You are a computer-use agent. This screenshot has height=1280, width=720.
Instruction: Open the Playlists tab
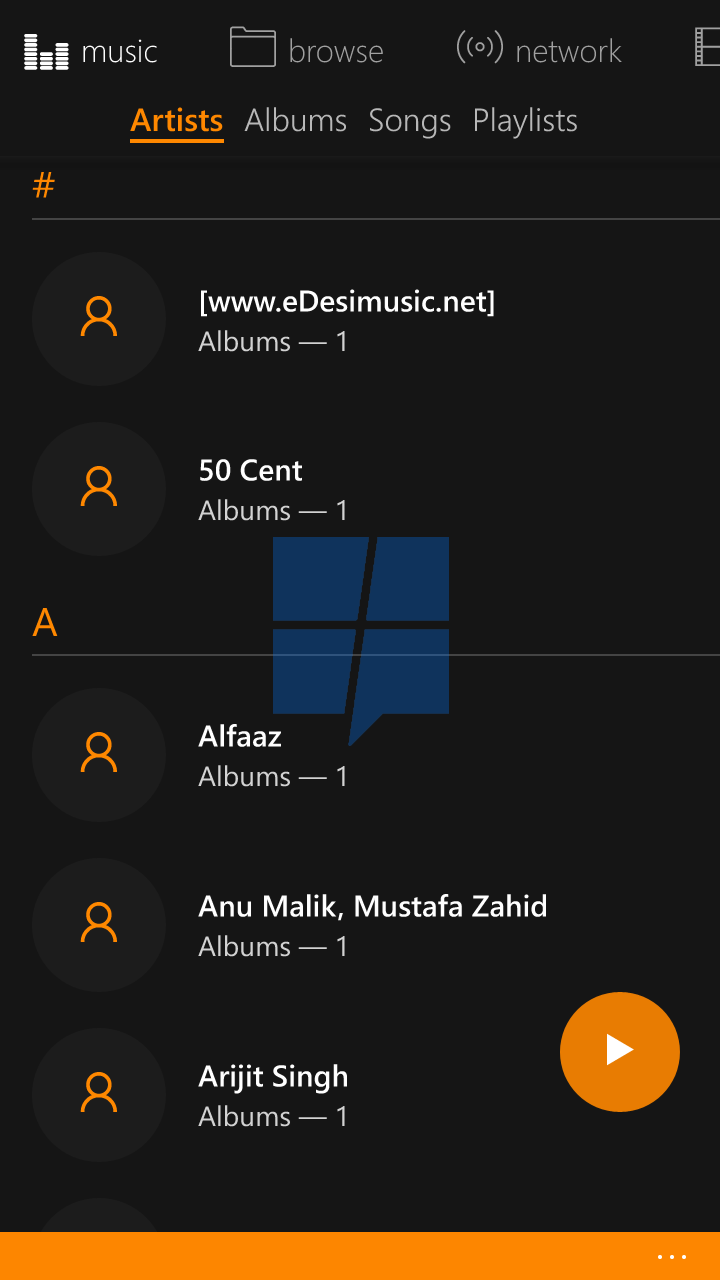pos(525,121)
